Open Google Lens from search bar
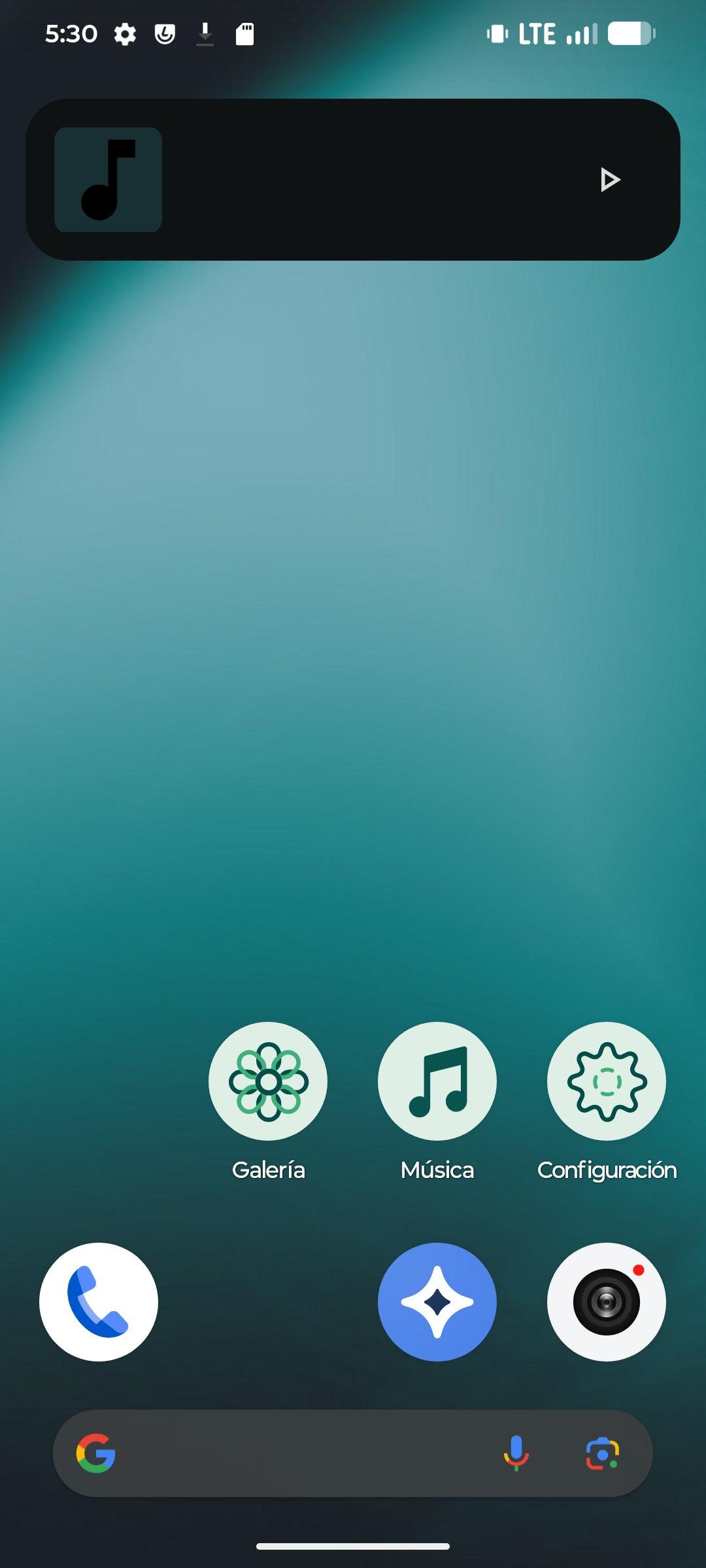The image size is (706, 1568). tap(602, 1454)
